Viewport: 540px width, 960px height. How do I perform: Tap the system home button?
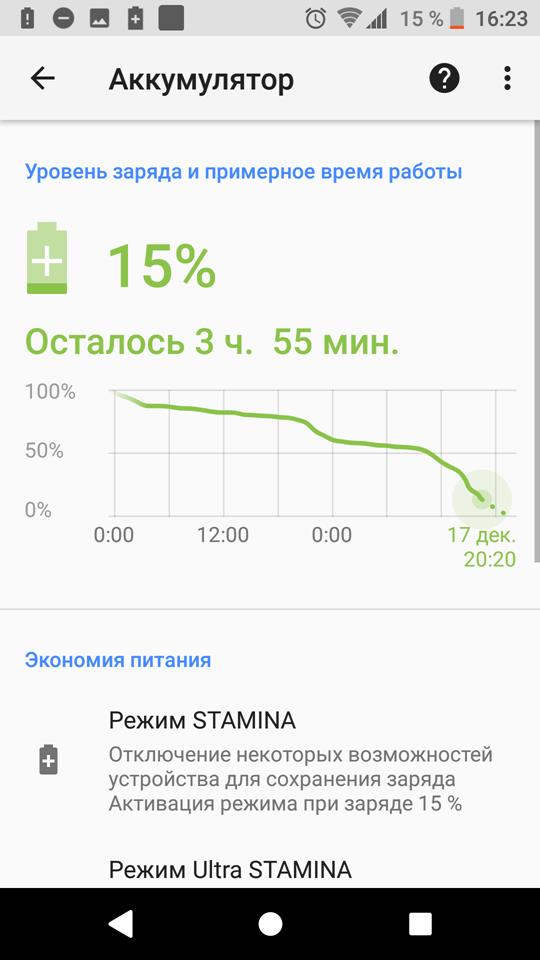[x=270, y=924]
